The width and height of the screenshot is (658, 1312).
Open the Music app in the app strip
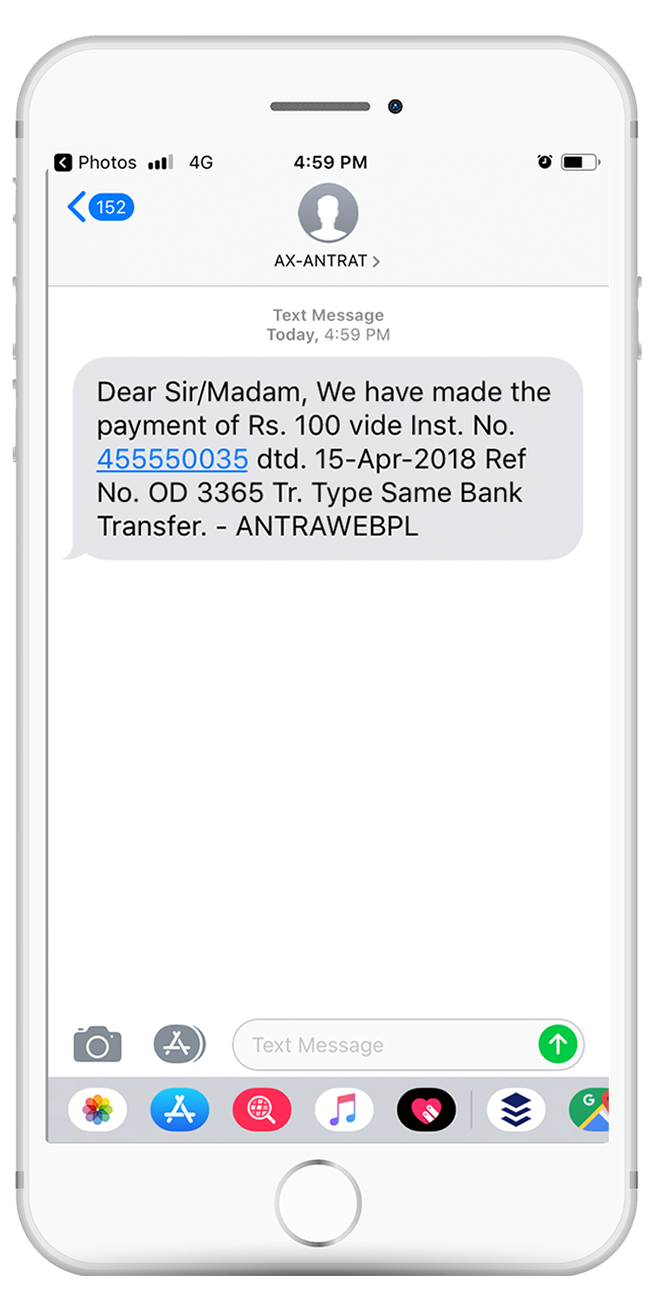tap(344, 1110)
